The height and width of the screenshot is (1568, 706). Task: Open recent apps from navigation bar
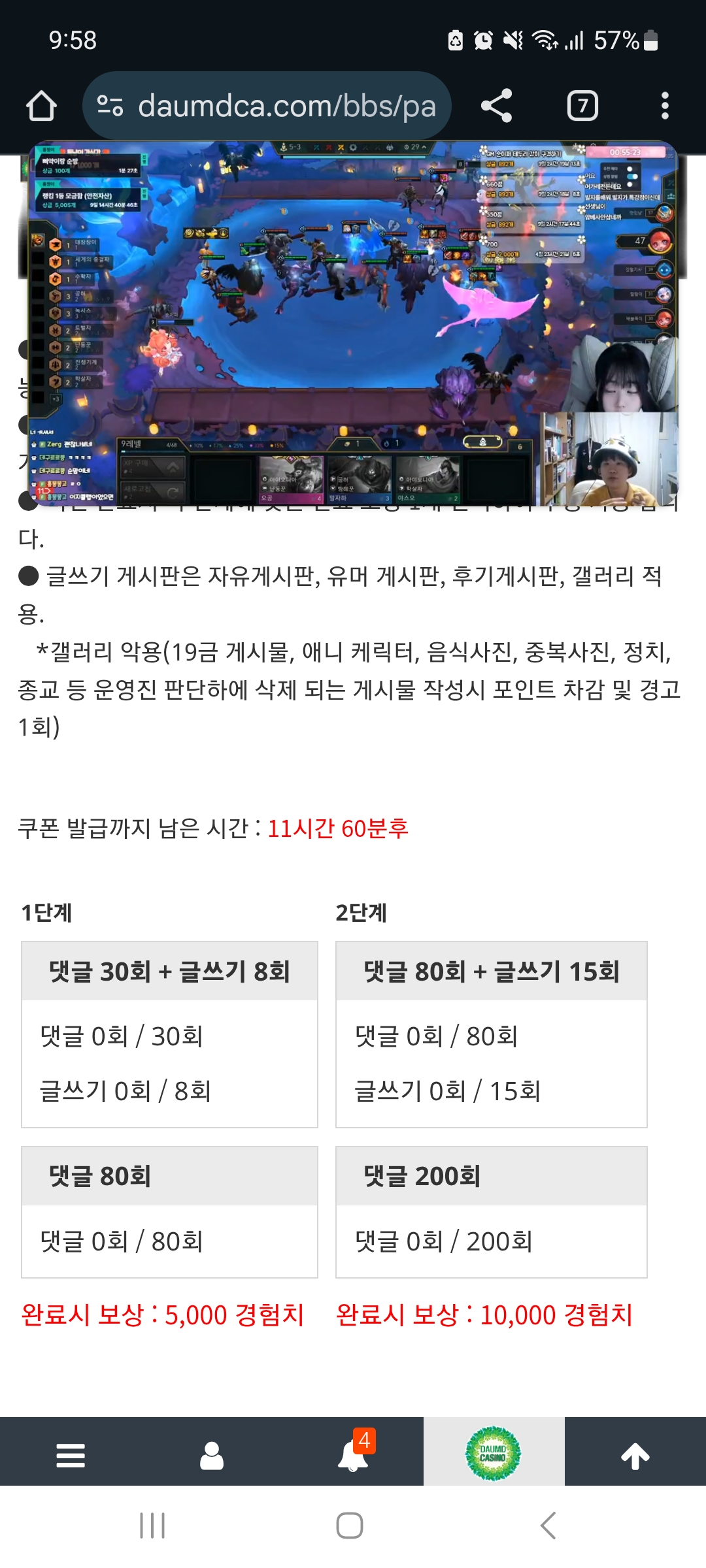click(x=152, y=1526)
